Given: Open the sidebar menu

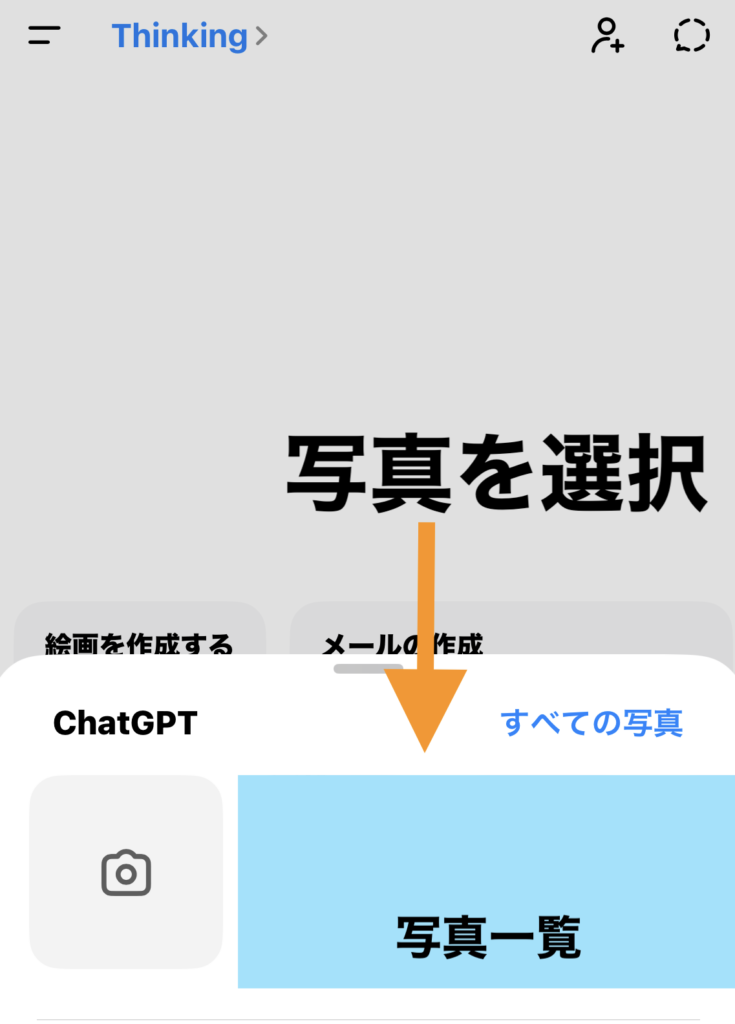Looking at the screenshot, I should tap(44, 36).
